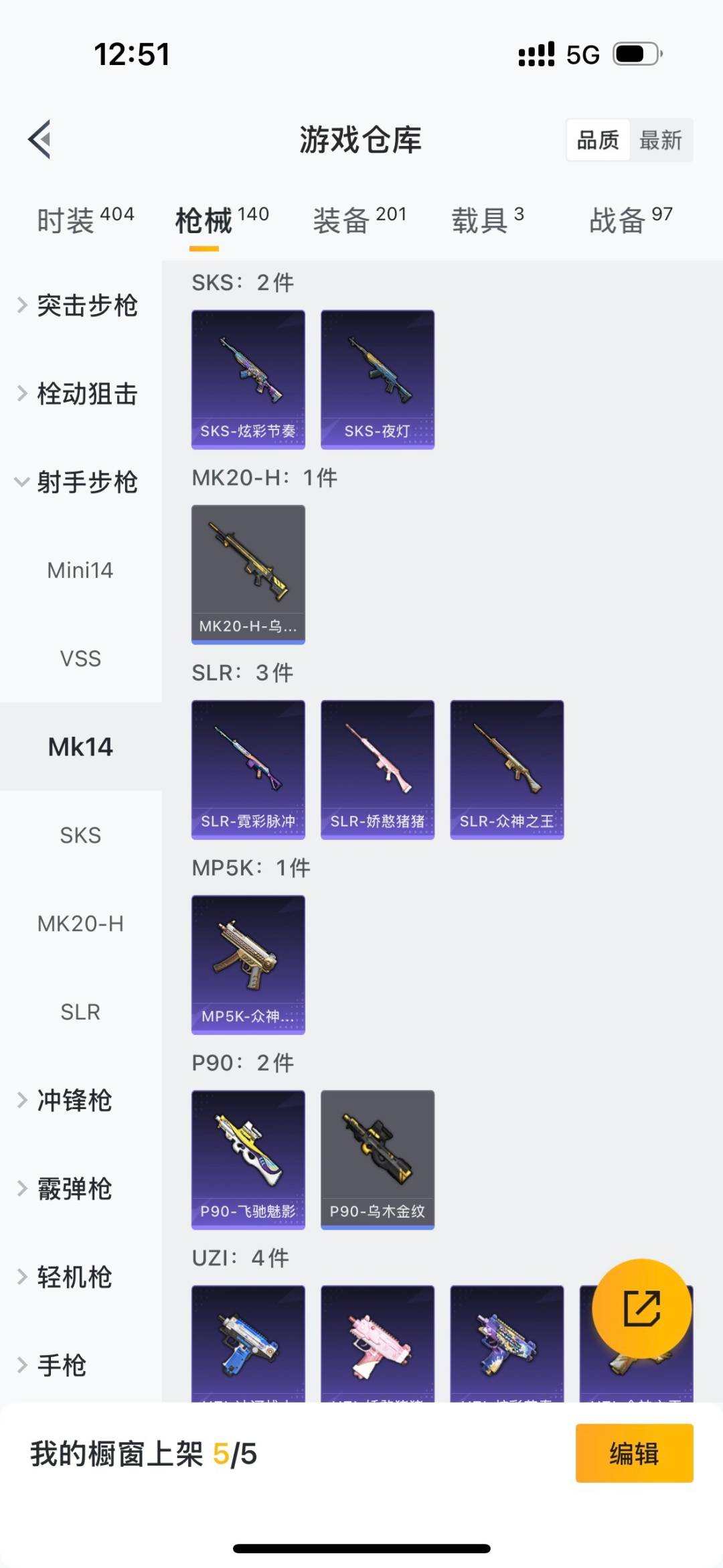Open the 载具 tab
The width and height of the screenshot is (723, 1568).
[x=487, y=220]
